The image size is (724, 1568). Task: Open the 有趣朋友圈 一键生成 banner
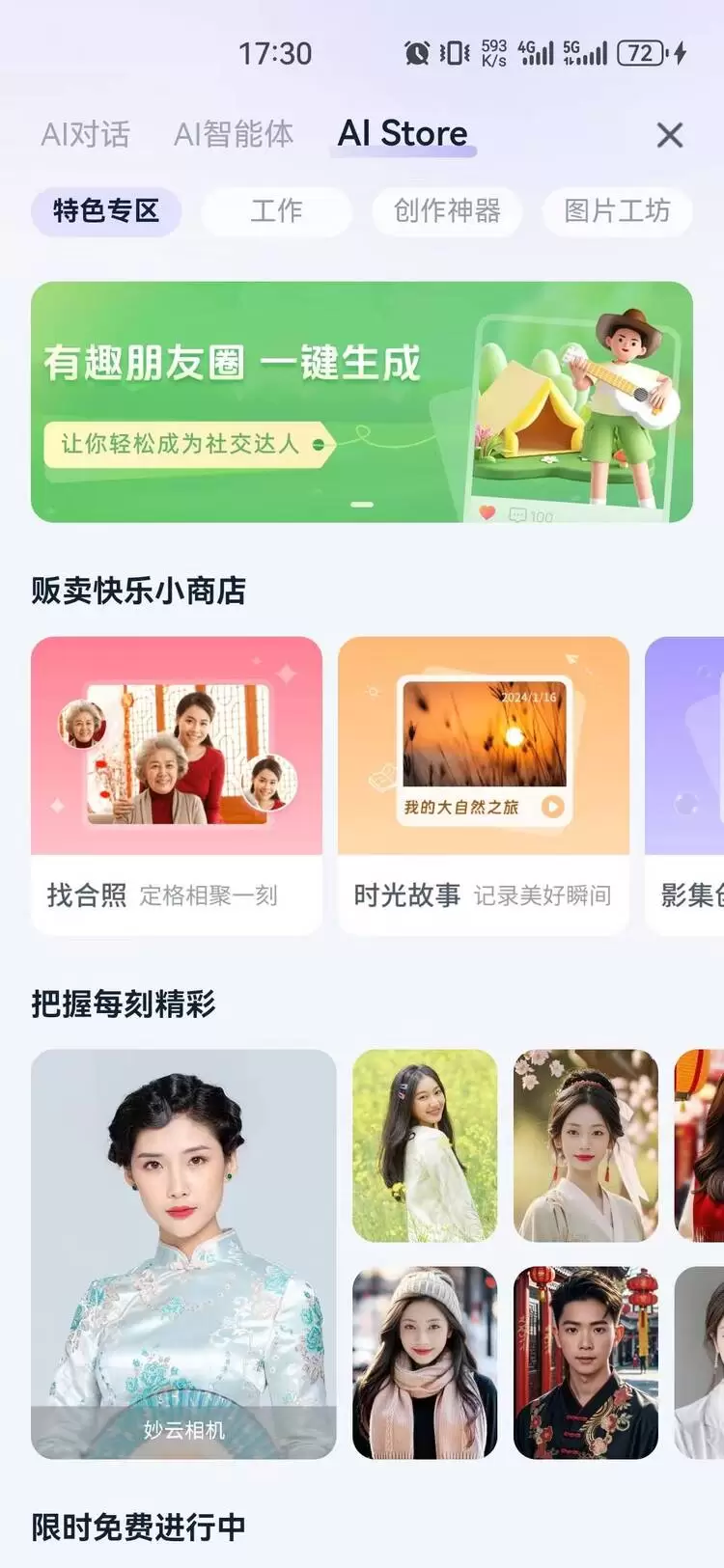coord(361,401)
